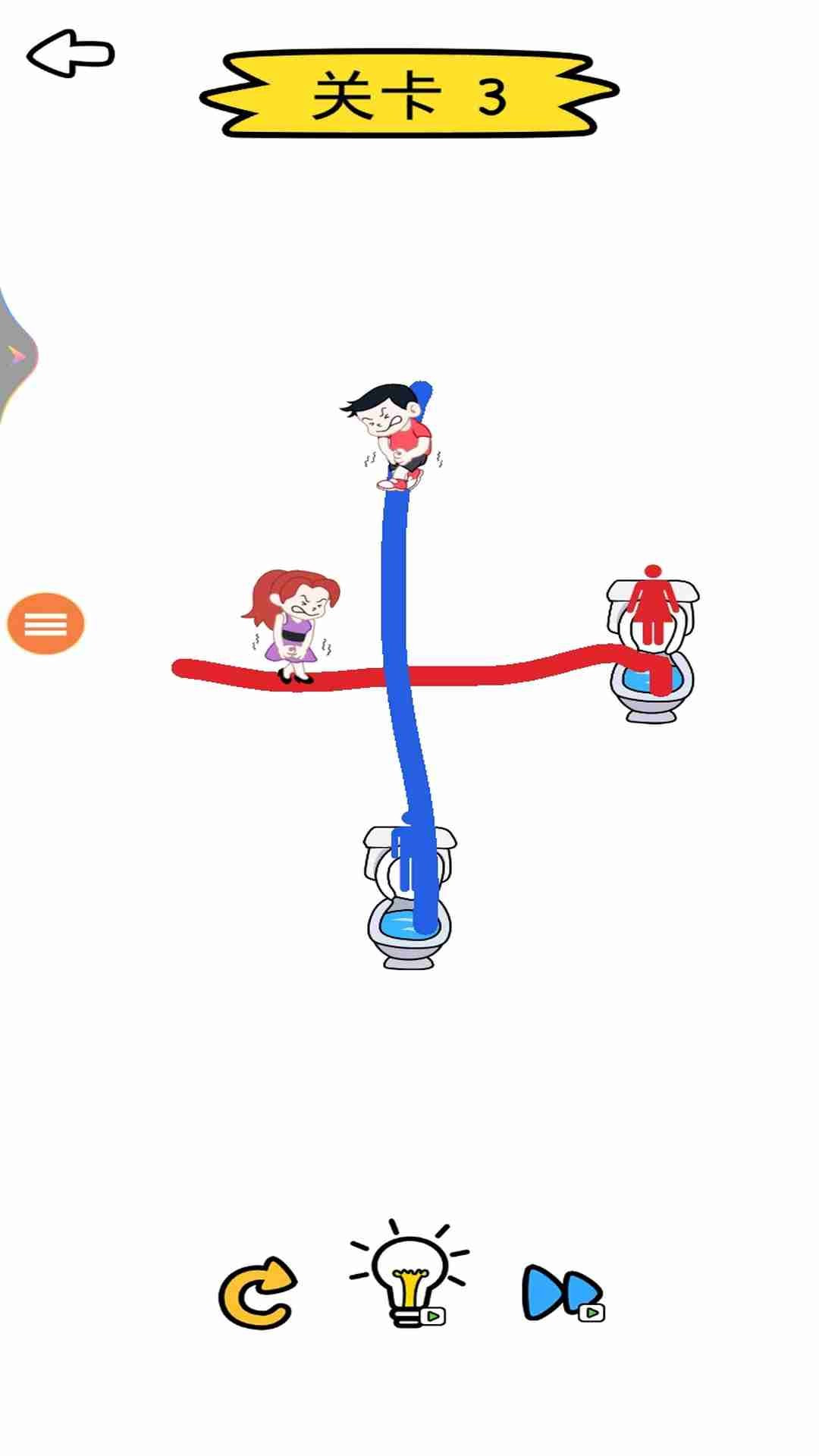Skip the level with the fast-forward button
The image size is (819, 1456).
[x=562, y=1291]
